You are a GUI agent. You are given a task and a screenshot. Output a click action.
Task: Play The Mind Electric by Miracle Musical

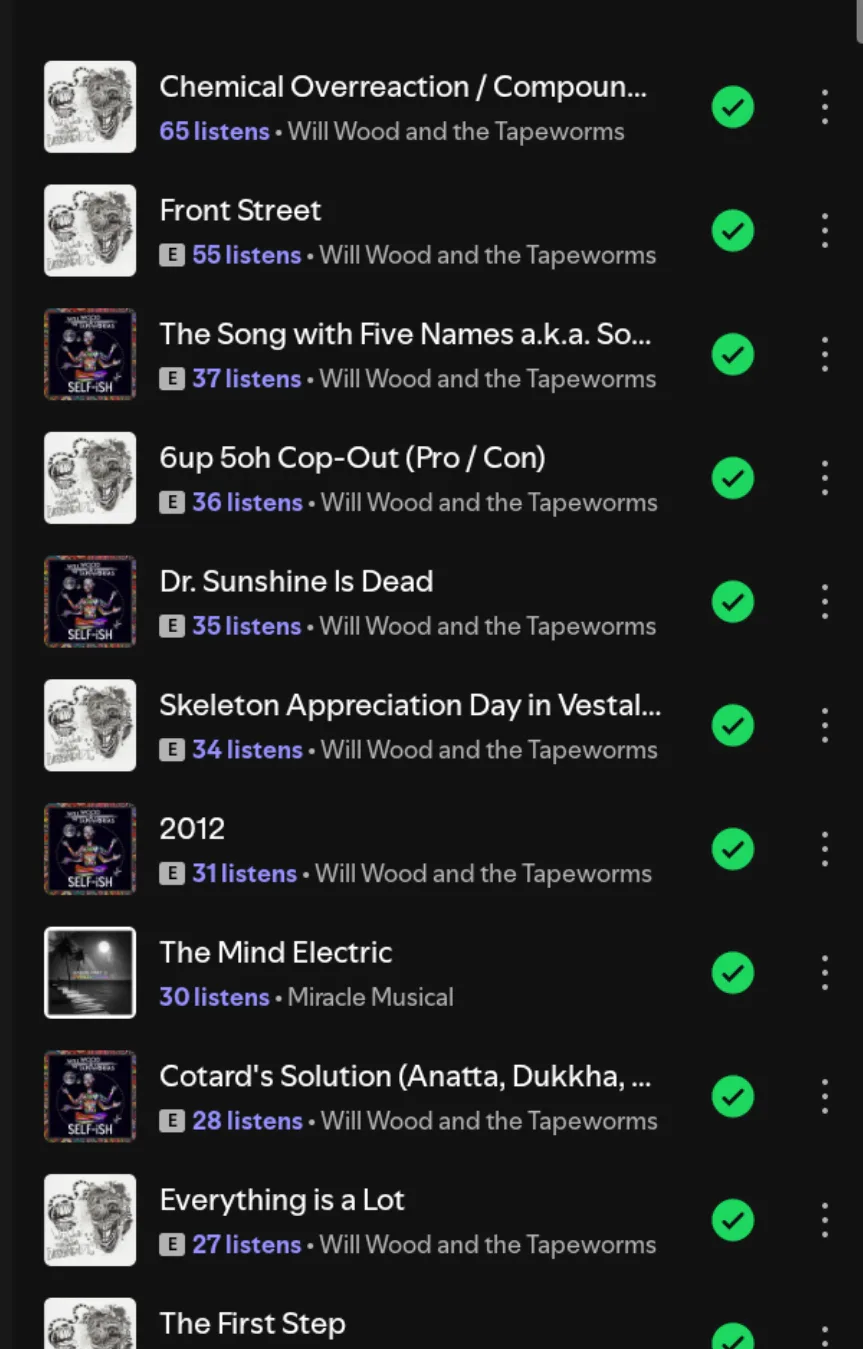click(275, 953)
